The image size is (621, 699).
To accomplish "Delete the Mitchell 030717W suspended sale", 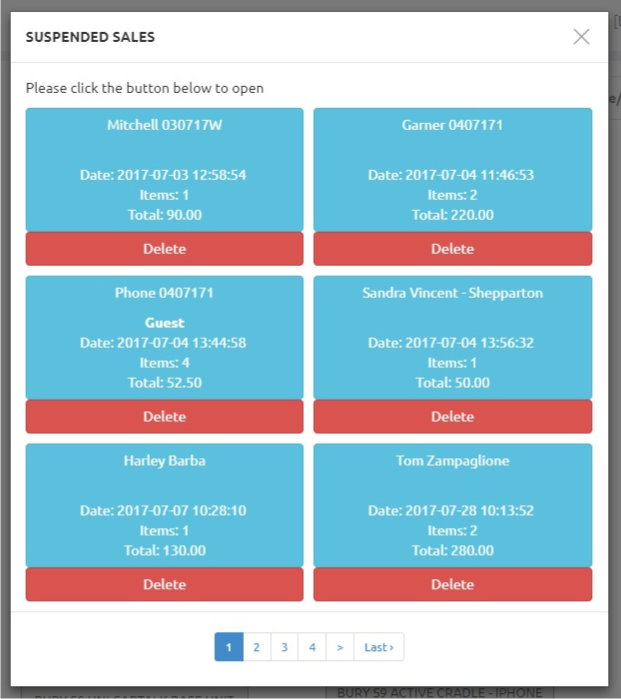I will coord(164,249).
